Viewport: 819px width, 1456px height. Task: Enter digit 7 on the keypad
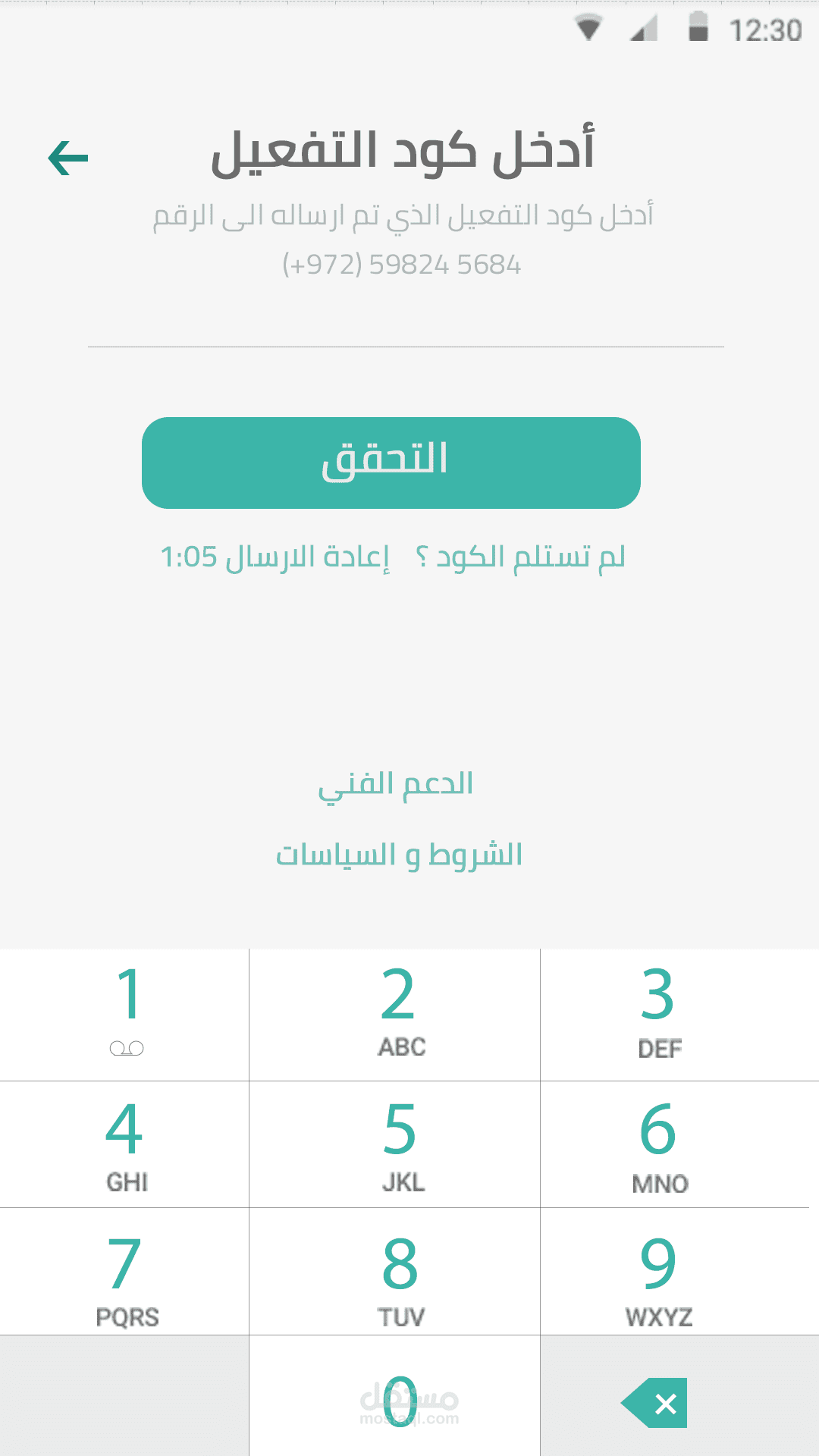pyautogui.click(x=124, y=1272)
